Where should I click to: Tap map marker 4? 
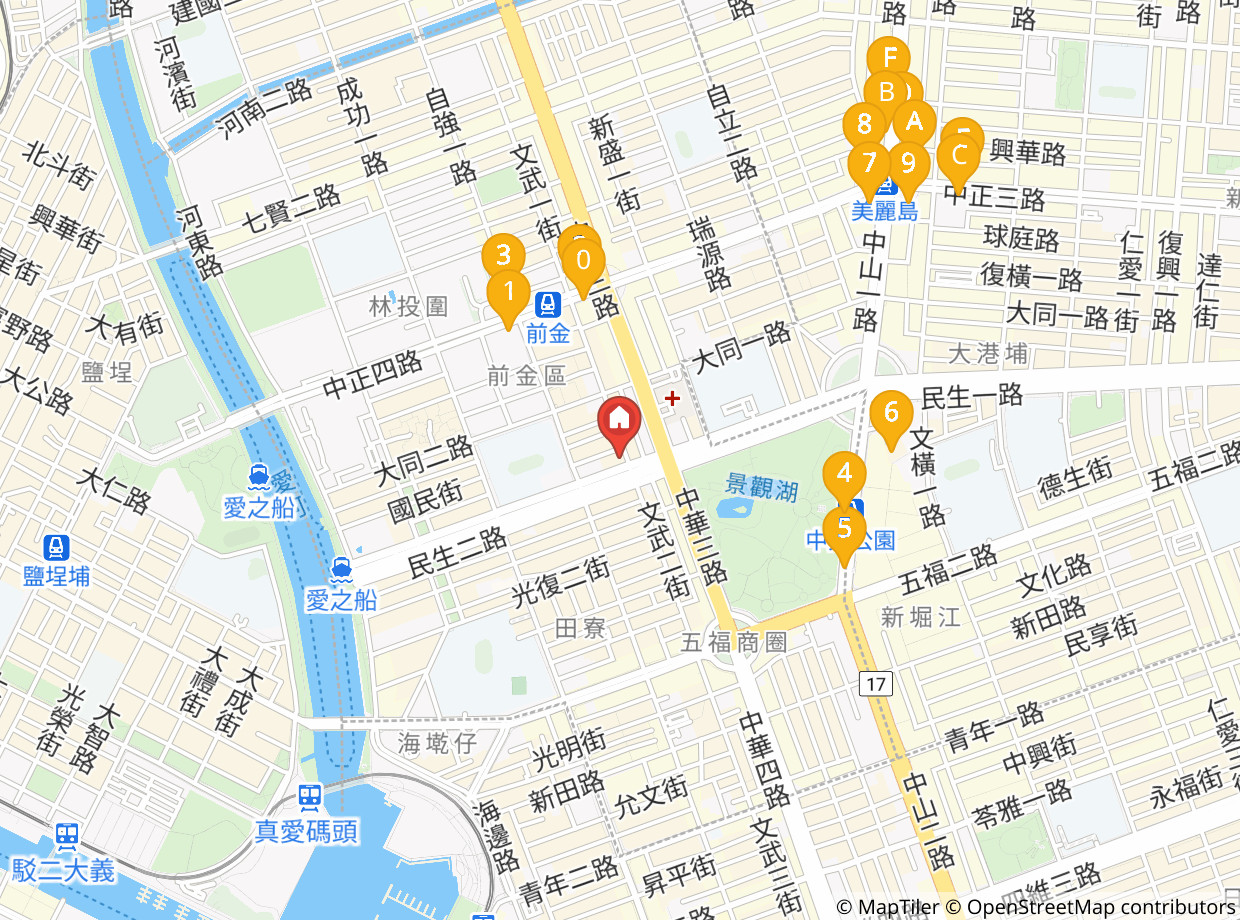[845, 473]
